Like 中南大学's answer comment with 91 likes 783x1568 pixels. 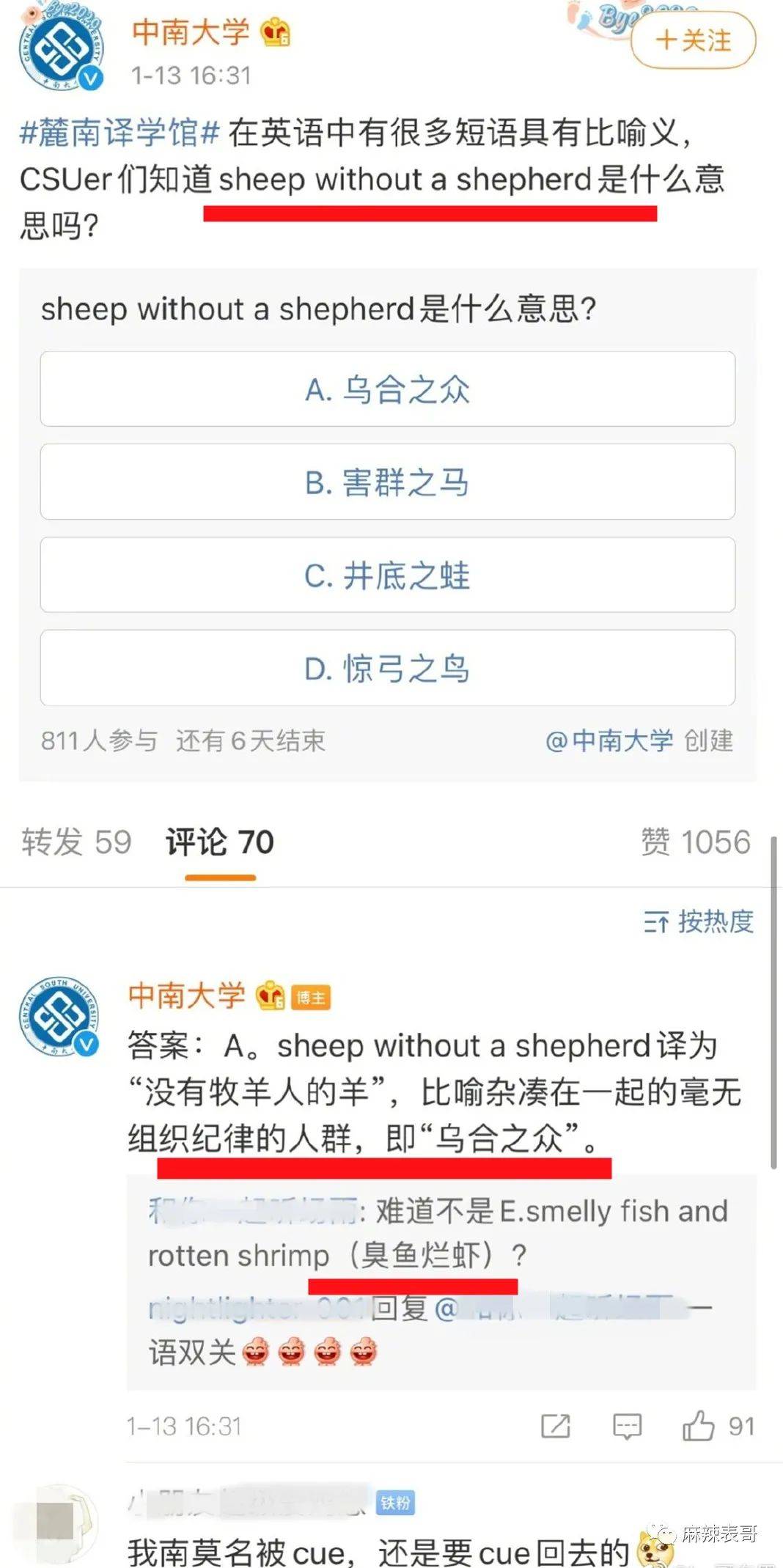tap(699, 1426)
